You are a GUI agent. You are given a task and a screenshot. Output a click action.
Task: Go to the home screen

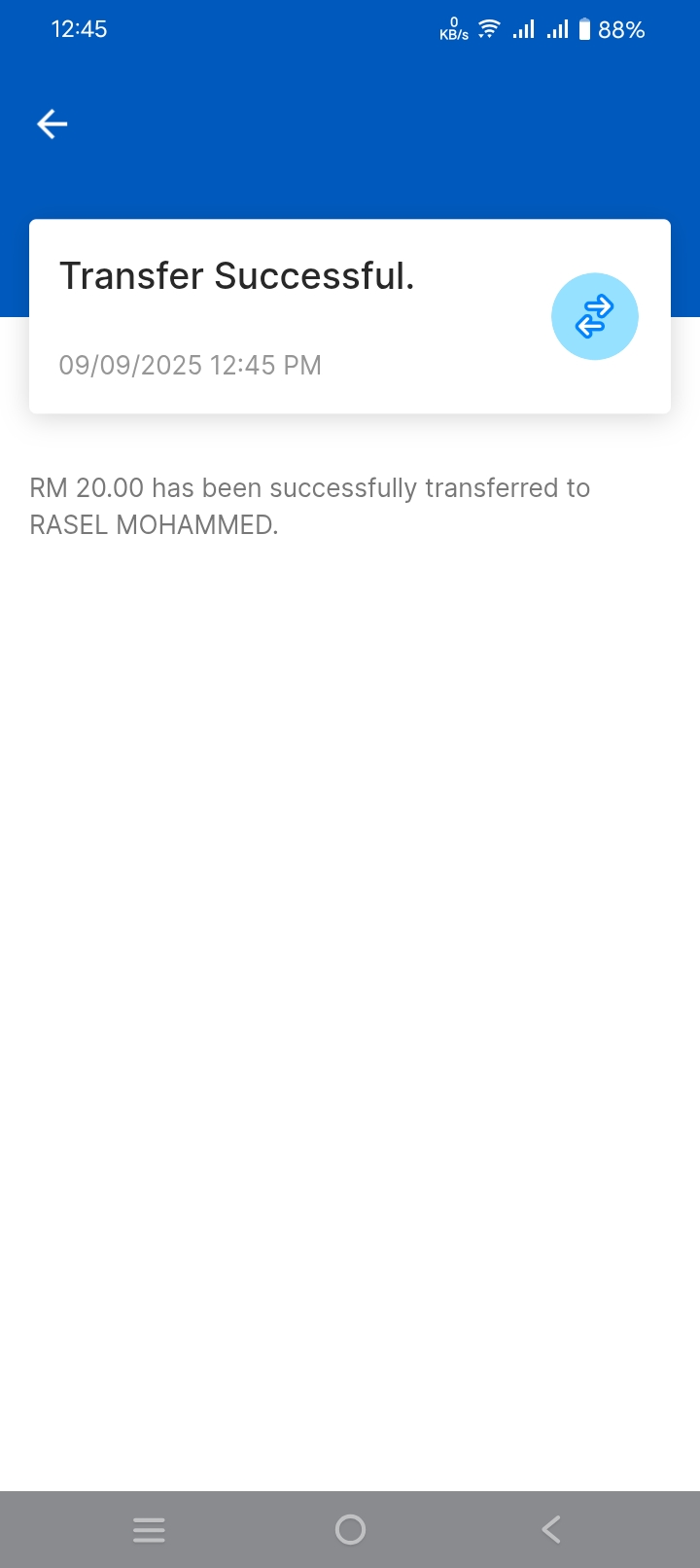pyautogui.click(x=350, y=1530)
